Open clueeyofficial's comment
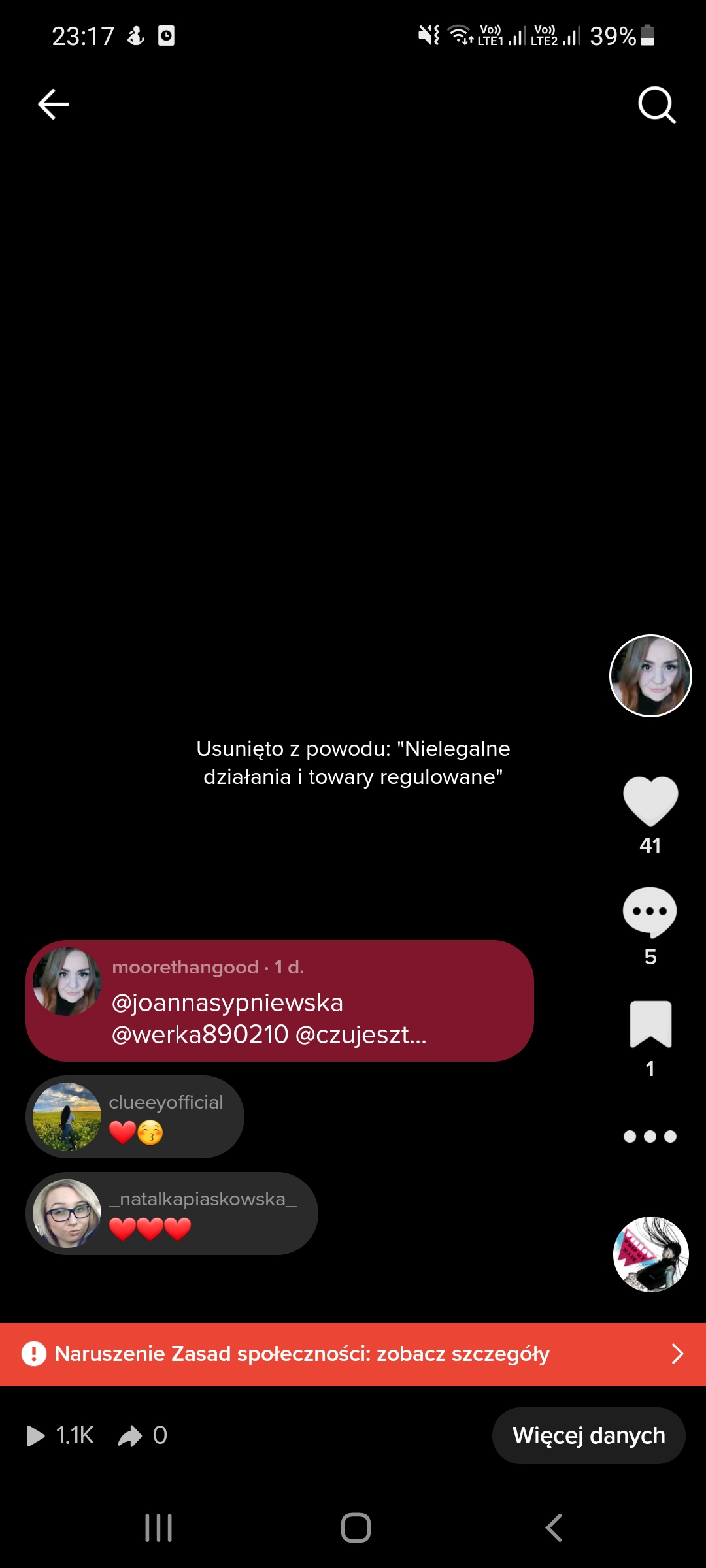Screen dimensions: 706x1568 (x=135, y=1117)
